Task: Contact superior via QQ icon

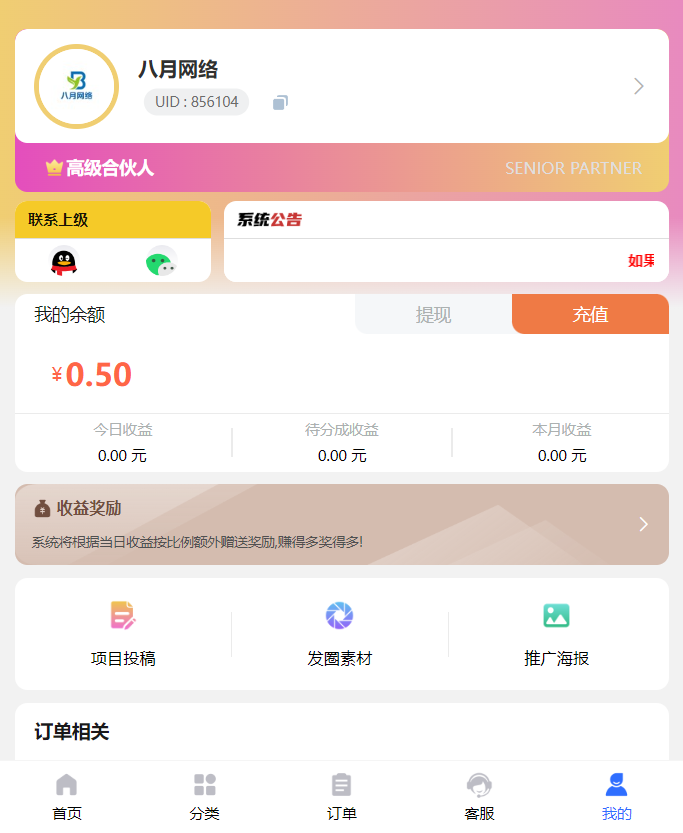Action: (x=64, y=262)
